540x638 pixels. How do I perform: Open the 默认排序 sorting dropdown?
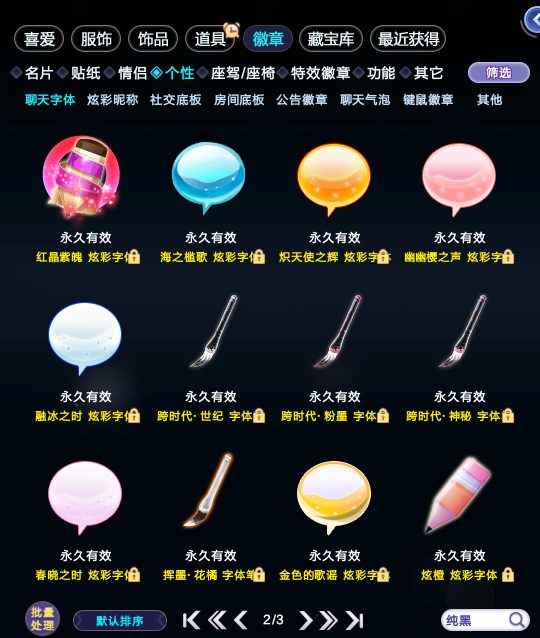click(120, 621)
